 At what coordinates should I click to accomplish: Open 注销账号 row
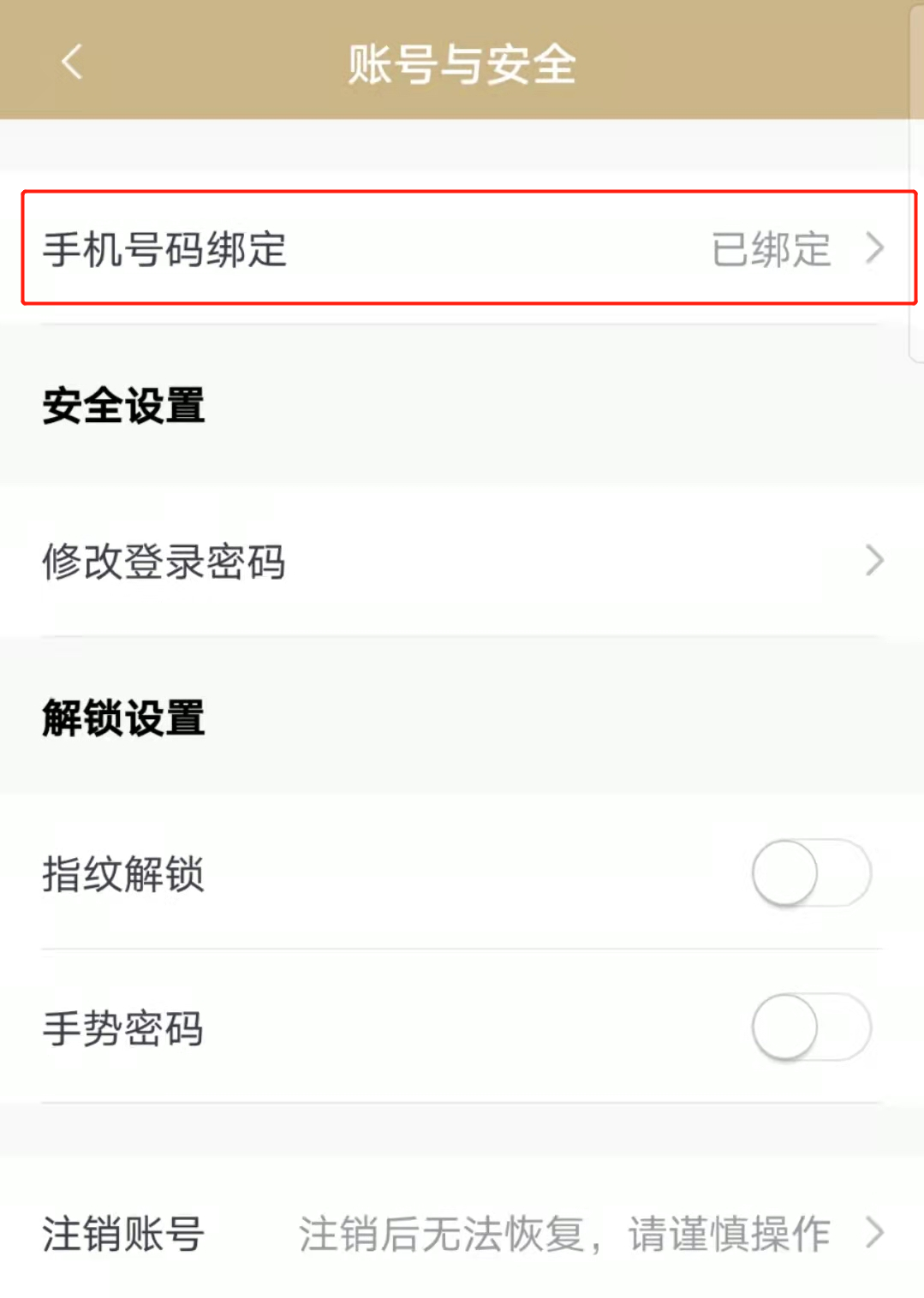[462, 1233]
